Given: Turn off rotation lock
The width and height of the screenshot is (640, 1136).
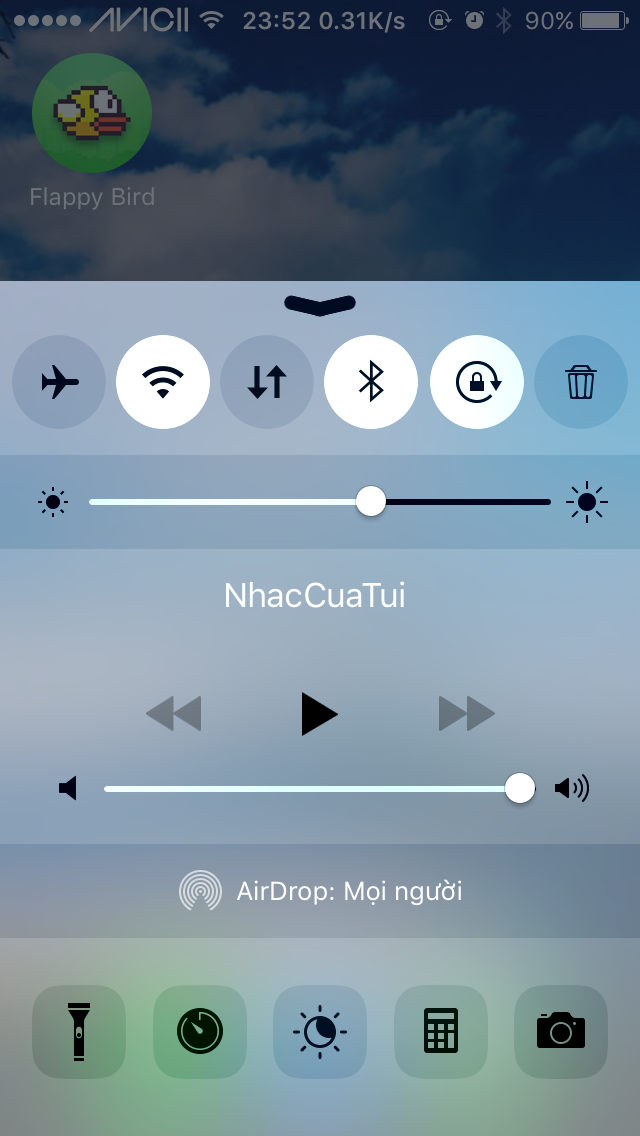Looking at the screenshot, I should tap(476, 382).
